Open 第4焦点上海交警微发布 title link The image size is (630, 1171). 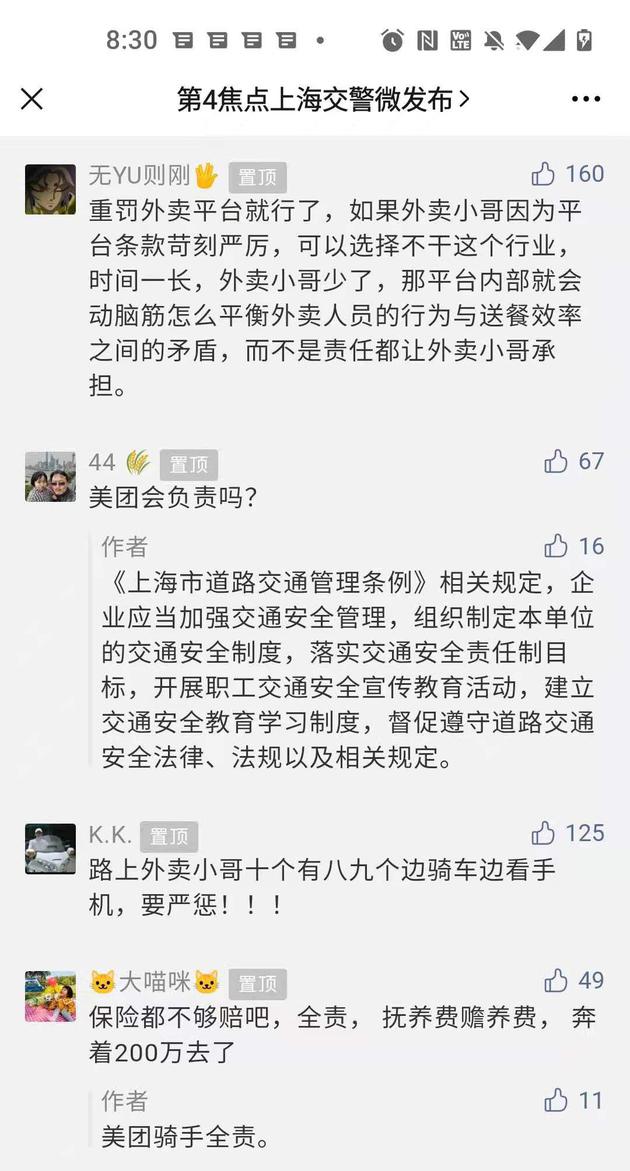tap(322, 99)
